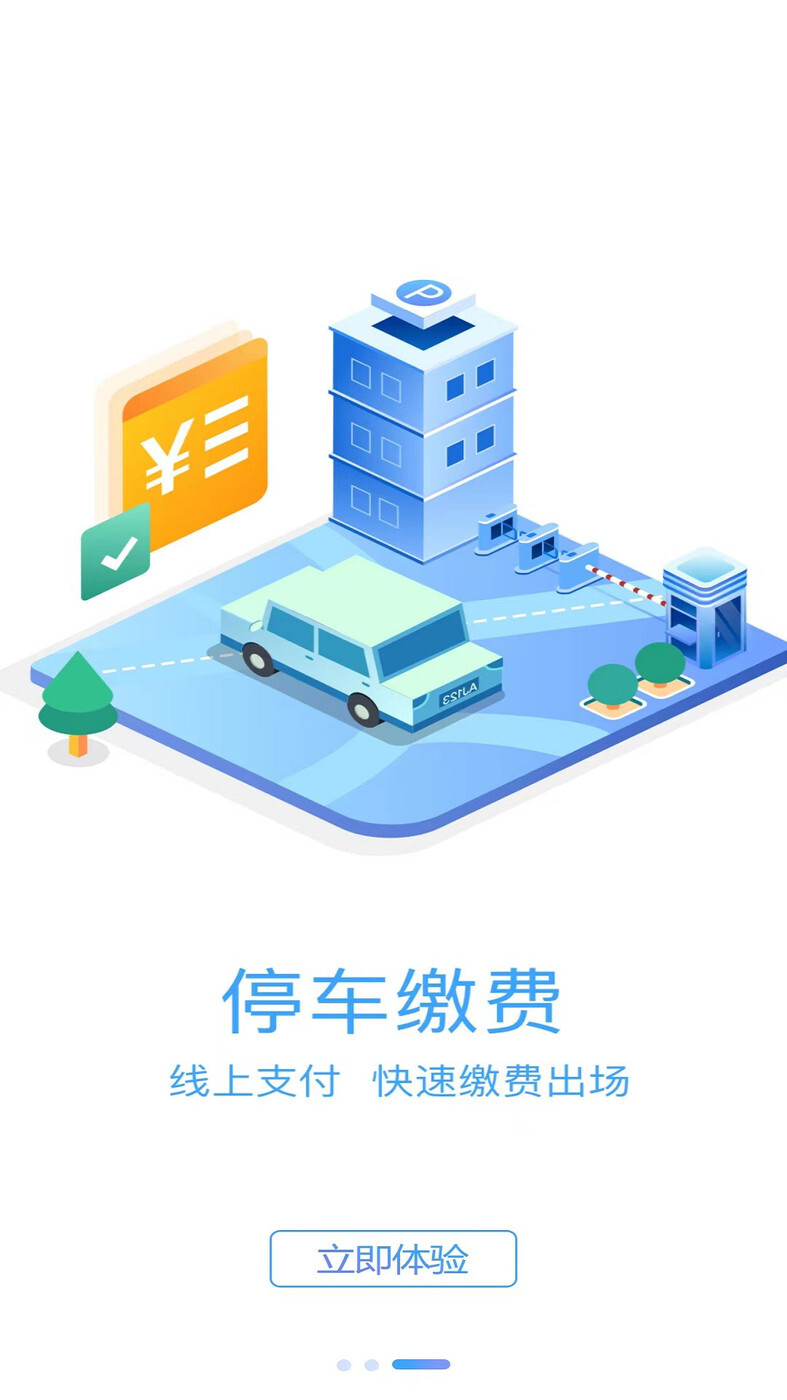The height and width of the screenshot is (1400, 787).
Task: Click the 线上支付 快速缴费出场 subtitle
Action: click(x=396, y=1081)
